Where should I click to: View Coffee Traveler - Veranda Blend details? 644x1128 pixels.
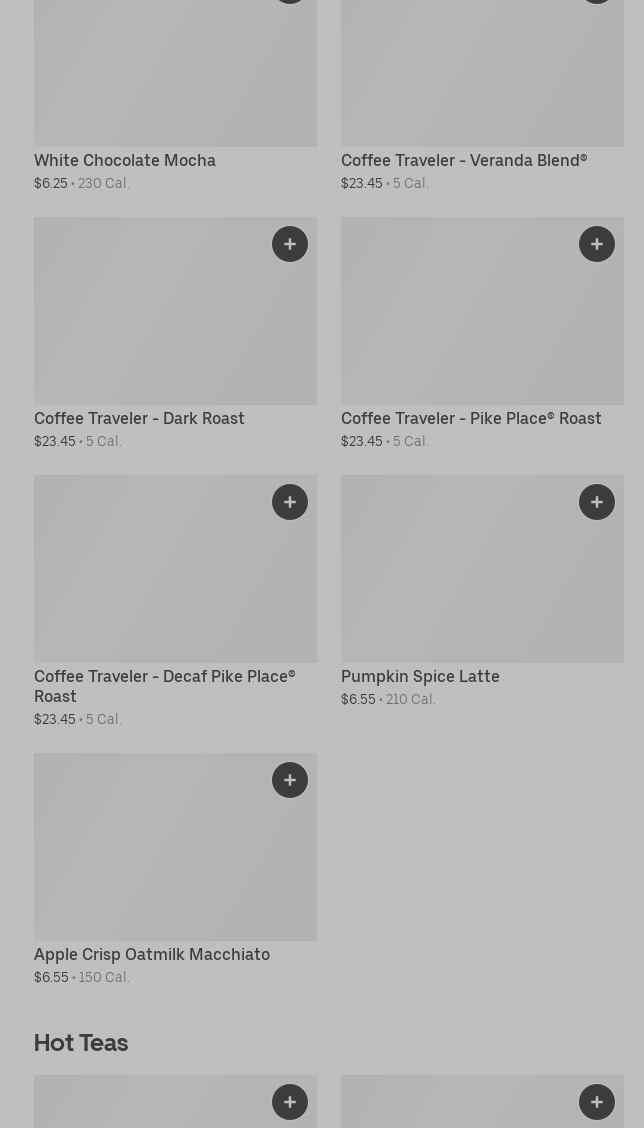(463, 160)
